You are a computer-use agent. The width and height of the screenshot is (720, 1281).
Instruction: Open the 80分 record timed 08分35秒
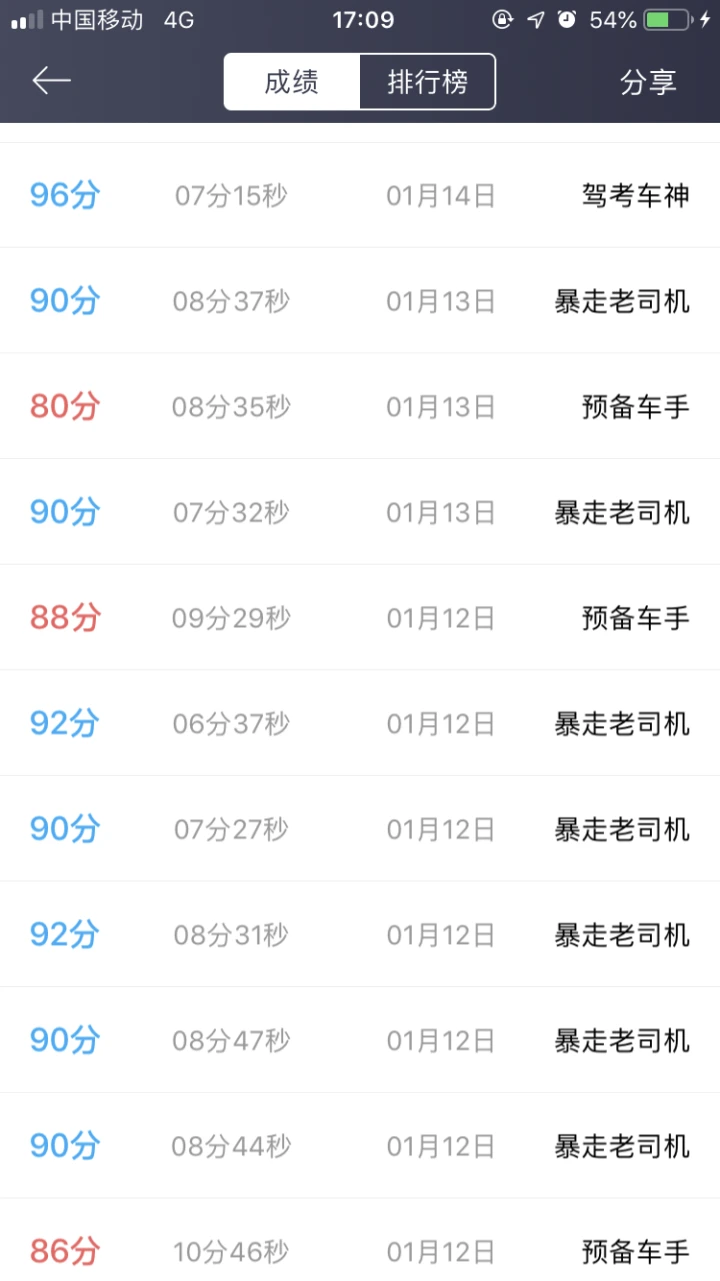coord(360,406)
